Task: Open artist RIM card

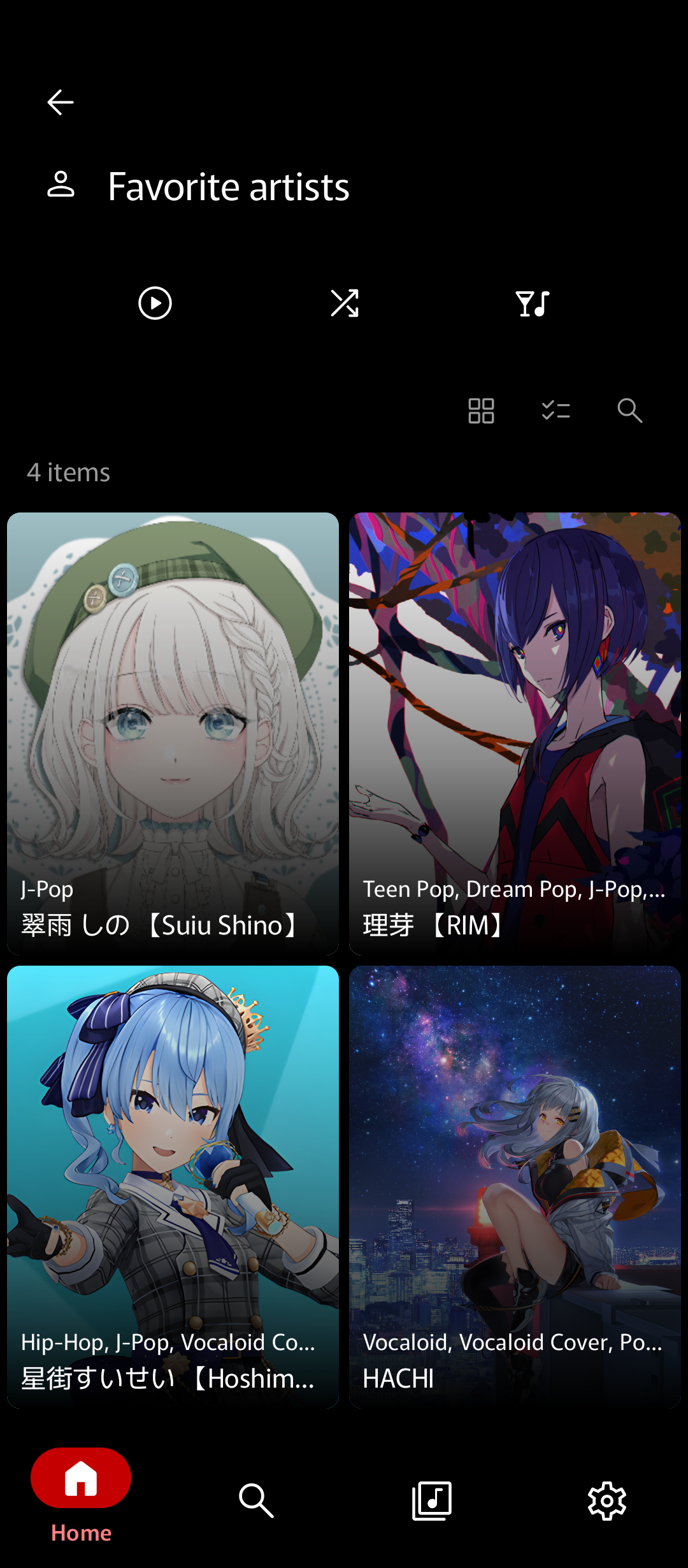Action: pyautogui.click(x=515, y=733)
